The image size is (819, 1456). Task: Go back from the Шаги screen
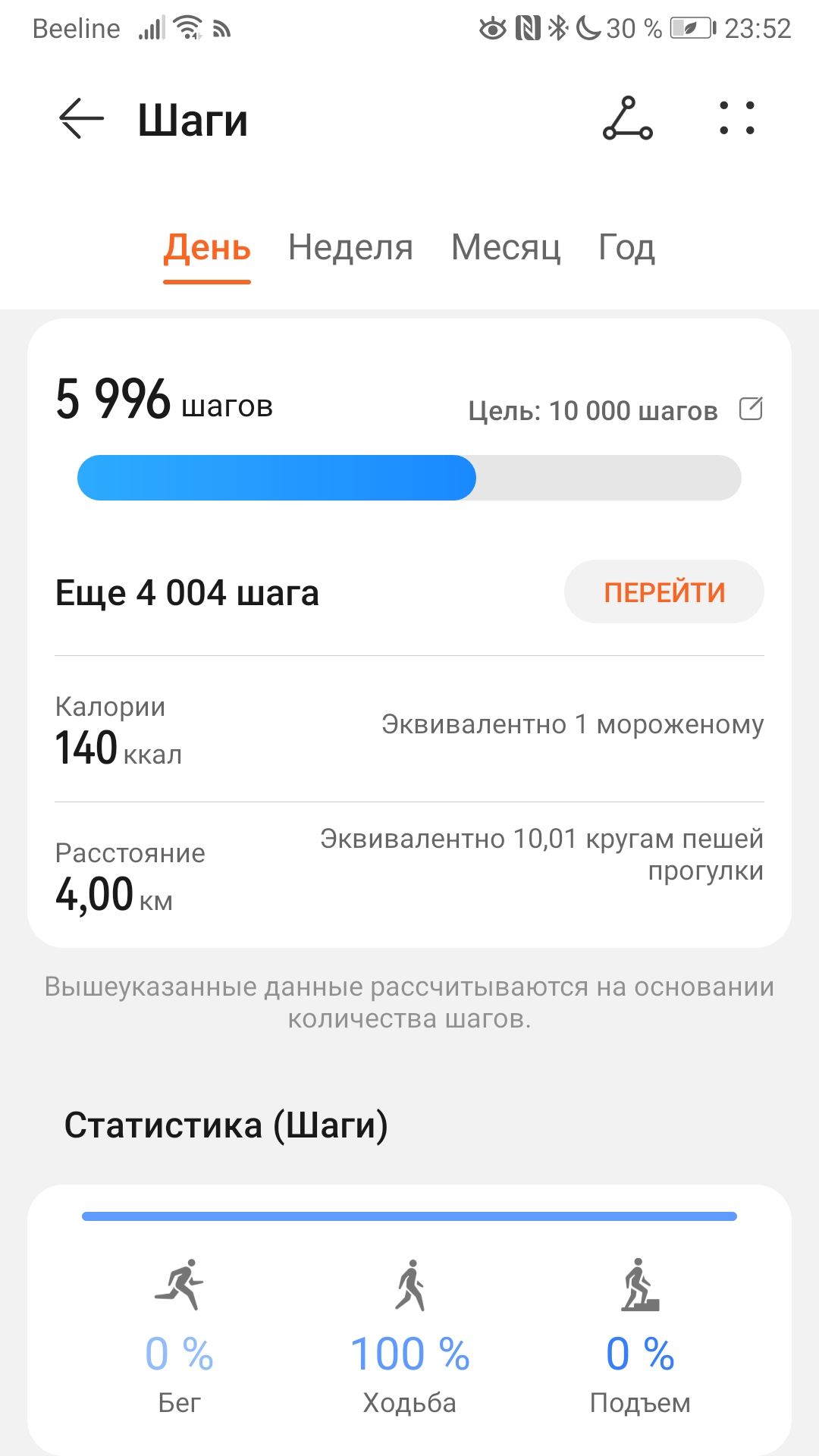tap(81, 119)
